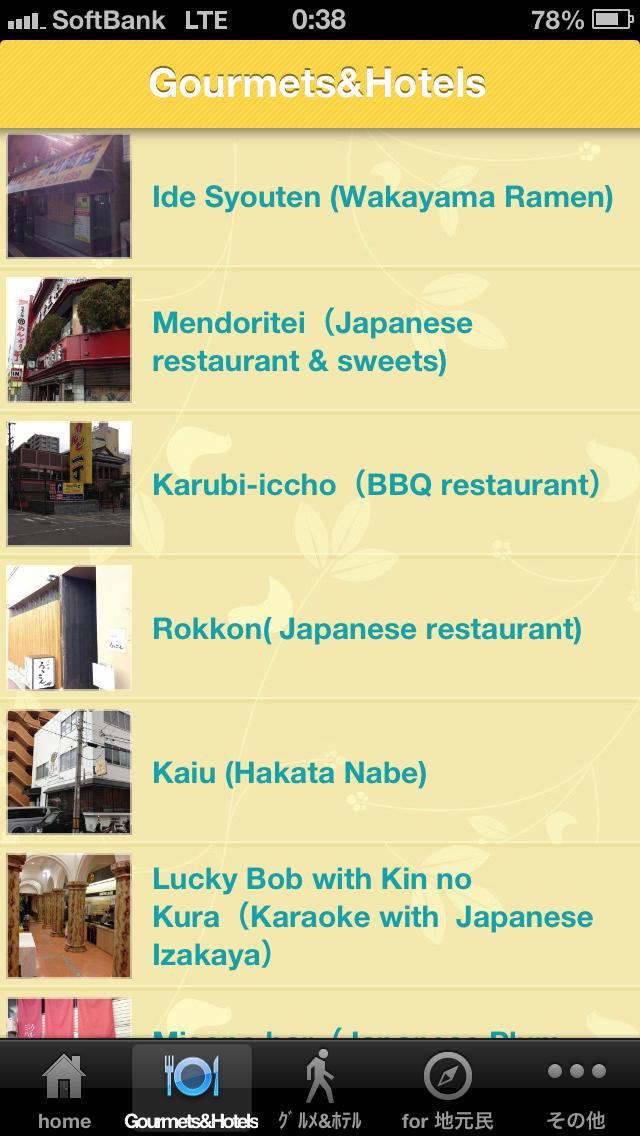Go to the home tab

click(64, 1090)
